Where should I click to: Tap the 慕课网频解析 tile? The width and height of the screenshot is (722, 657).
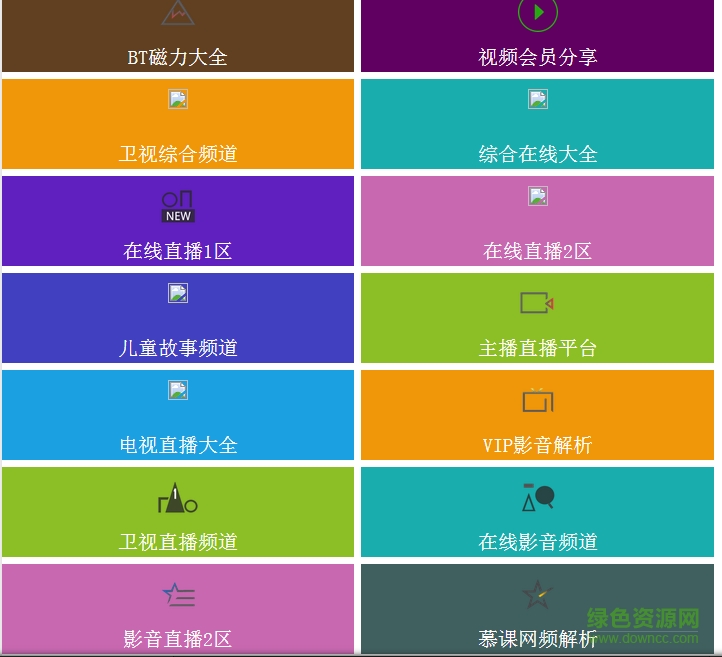pos(537,608)
